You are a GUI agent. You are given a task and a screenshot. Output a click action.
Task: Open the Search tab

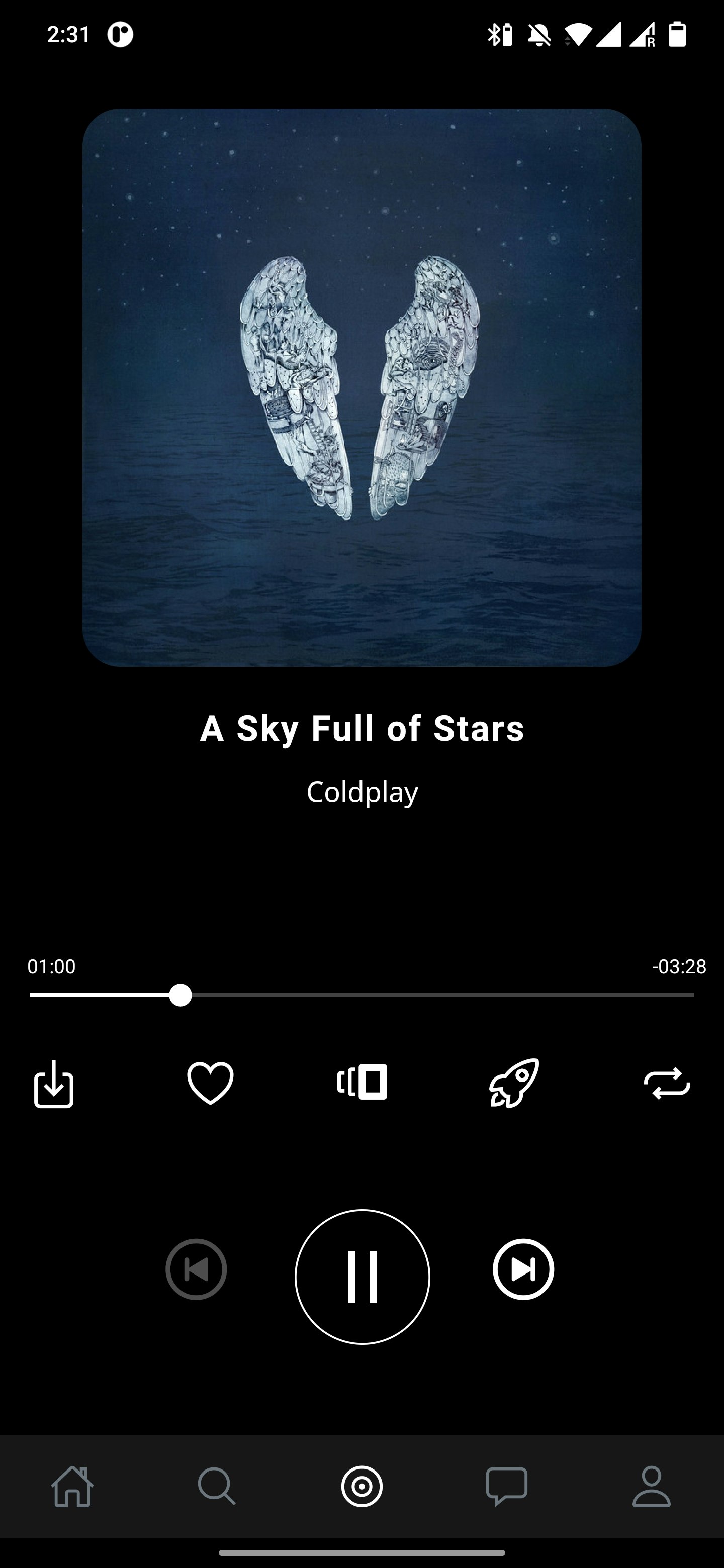point(217,1487)
